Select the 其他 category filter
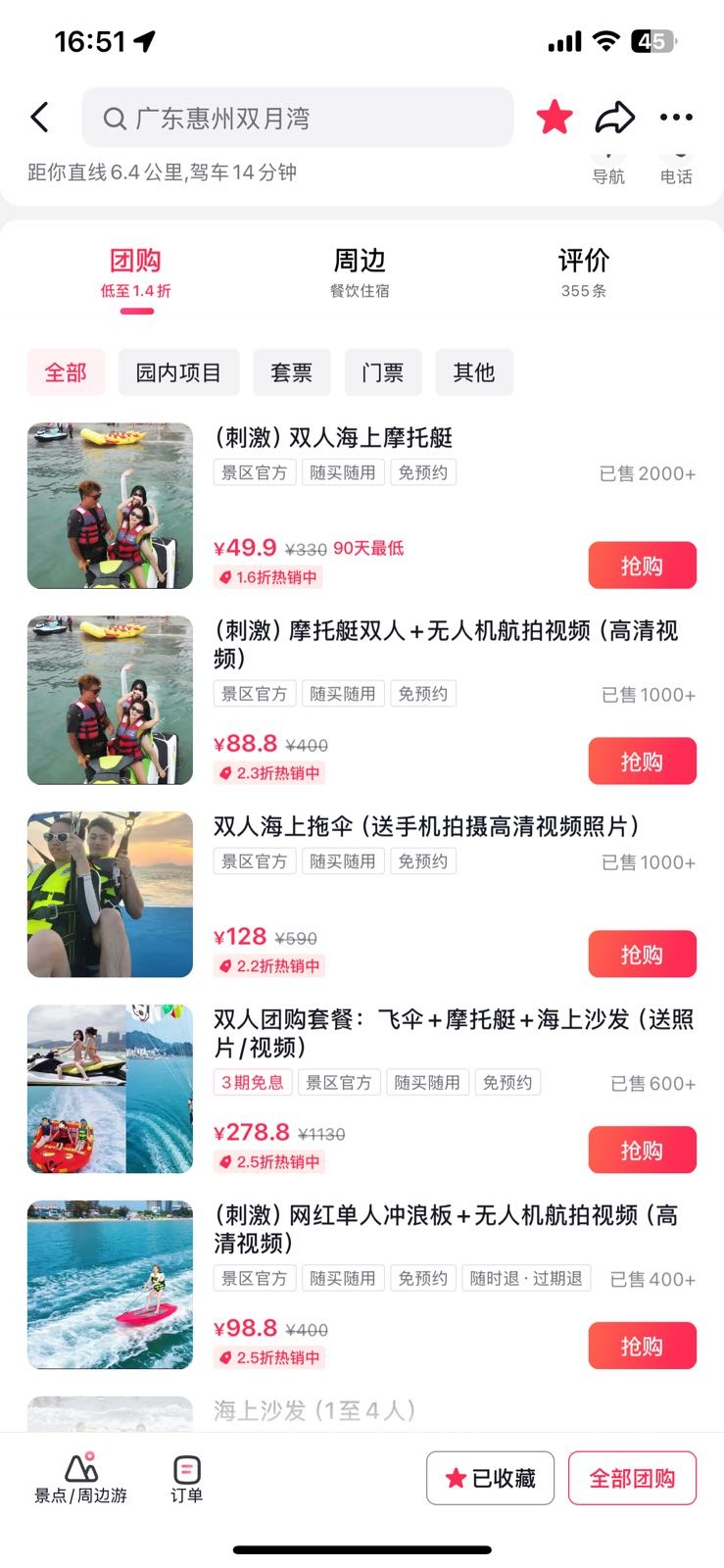This screenshot has width=724, height=1568. (x=474, y=372)
